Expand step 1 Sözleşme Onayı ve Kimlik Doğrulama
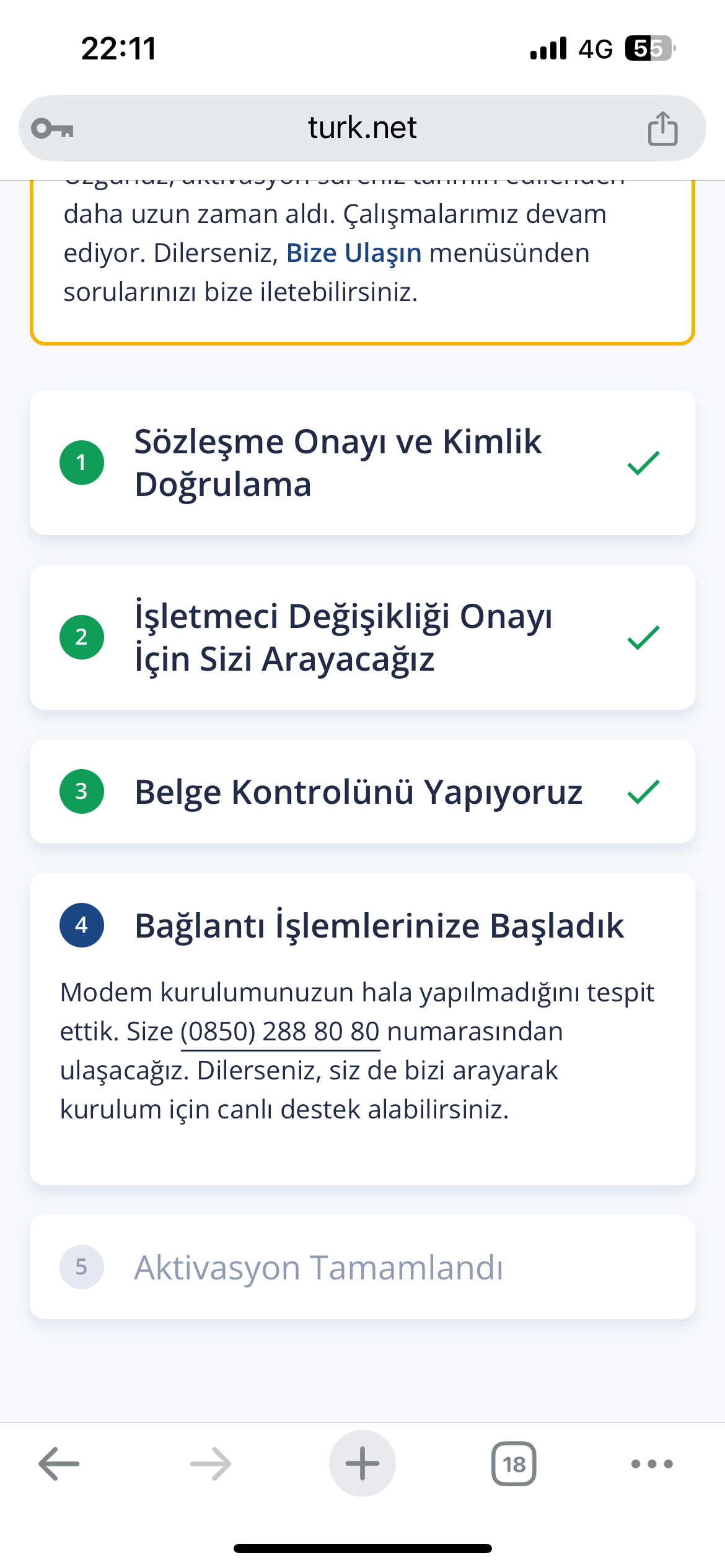This screenshot has height=1568, width=725. (362, 463)
